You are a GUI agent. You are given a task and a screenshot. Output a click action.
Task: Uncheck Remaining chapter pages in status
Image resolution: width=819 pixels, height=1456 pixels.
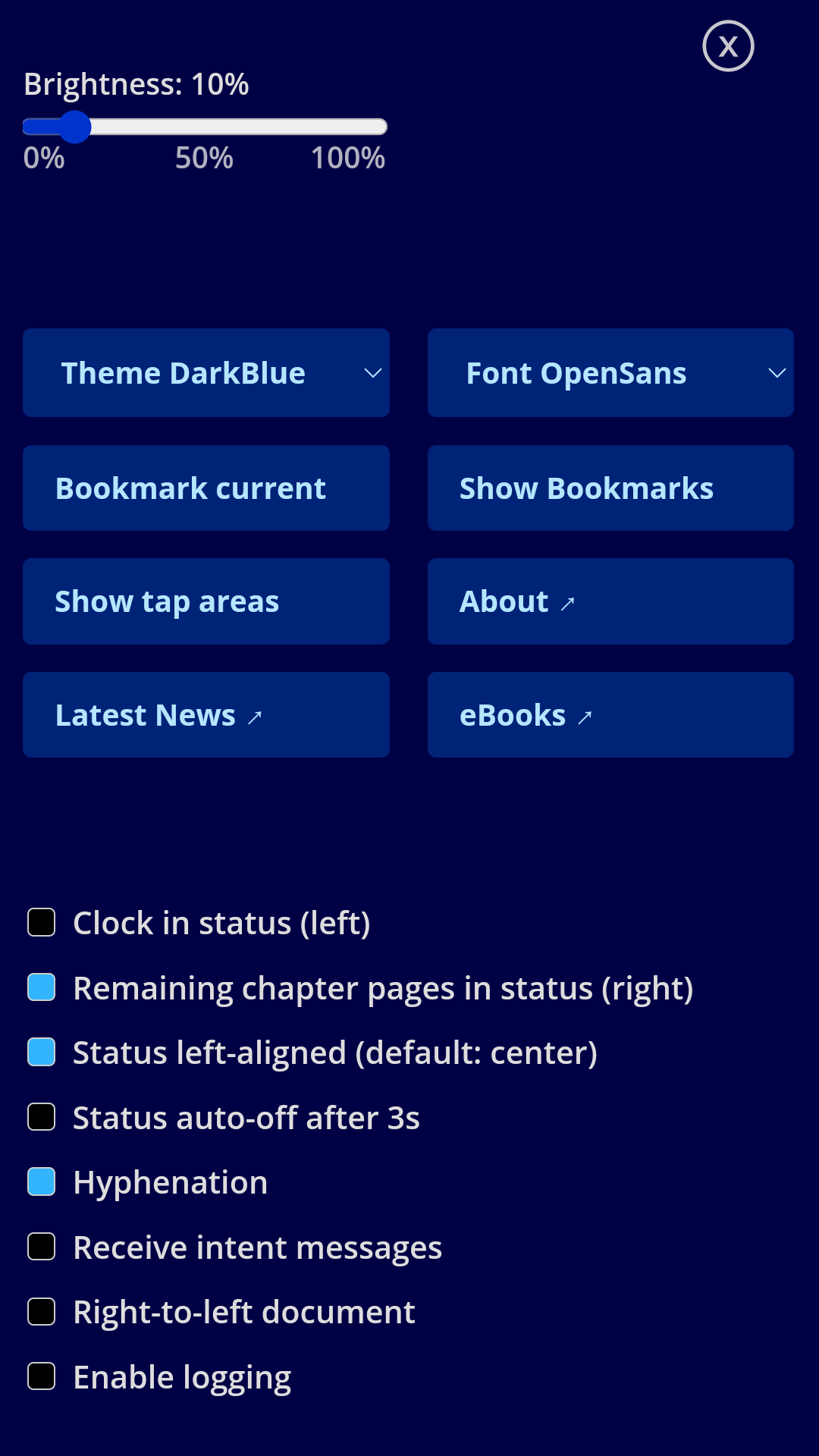42,987
